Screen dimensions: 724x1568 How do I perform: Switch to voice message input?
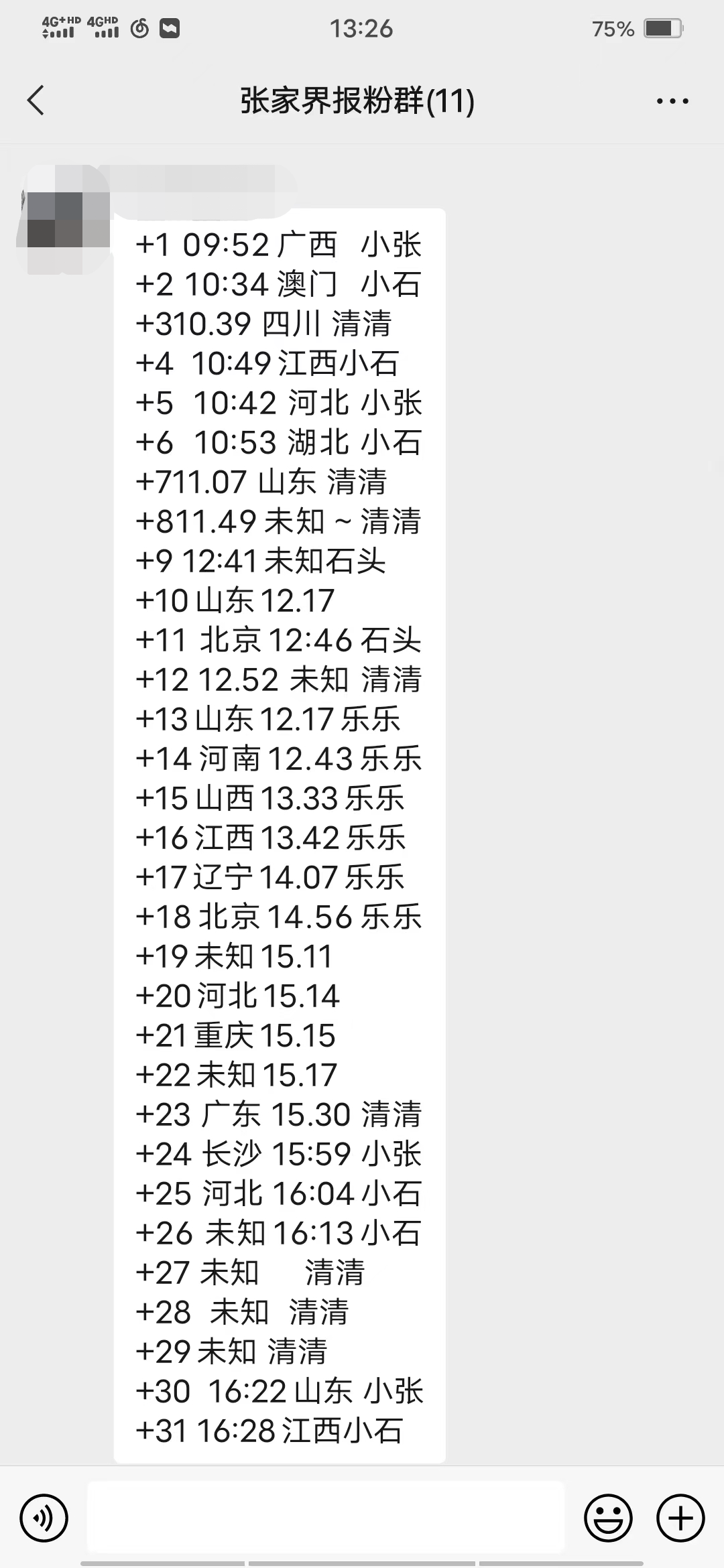coord(44,1518)
